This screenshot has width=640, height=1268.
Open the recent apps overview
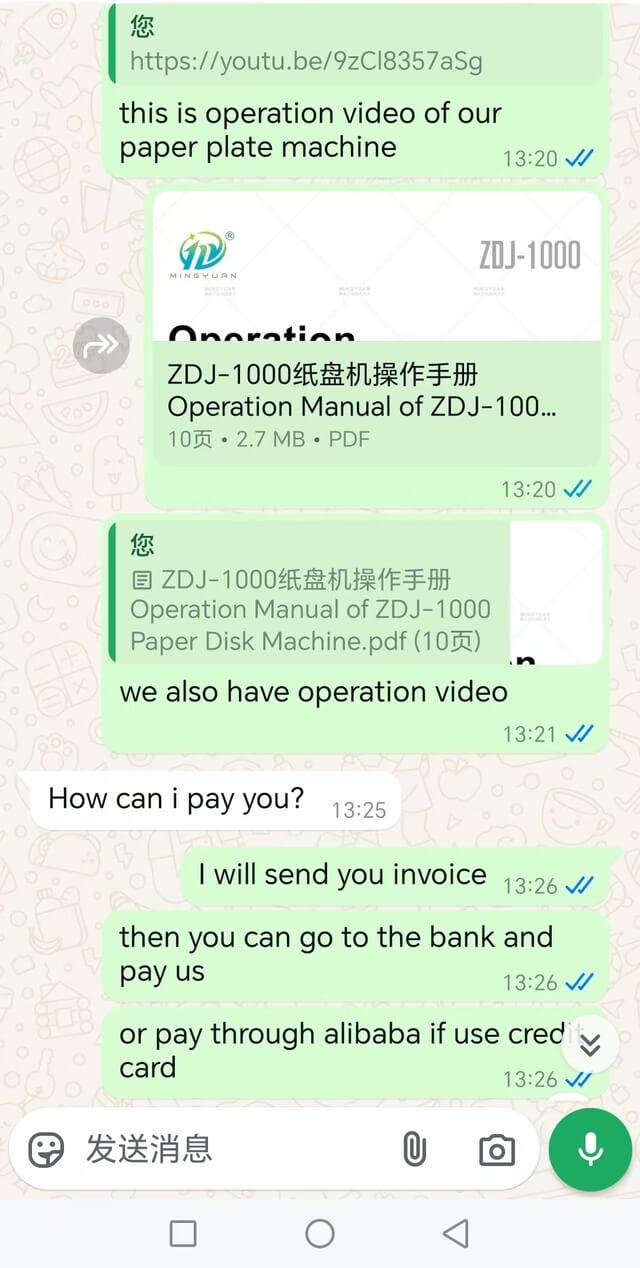183,1234
